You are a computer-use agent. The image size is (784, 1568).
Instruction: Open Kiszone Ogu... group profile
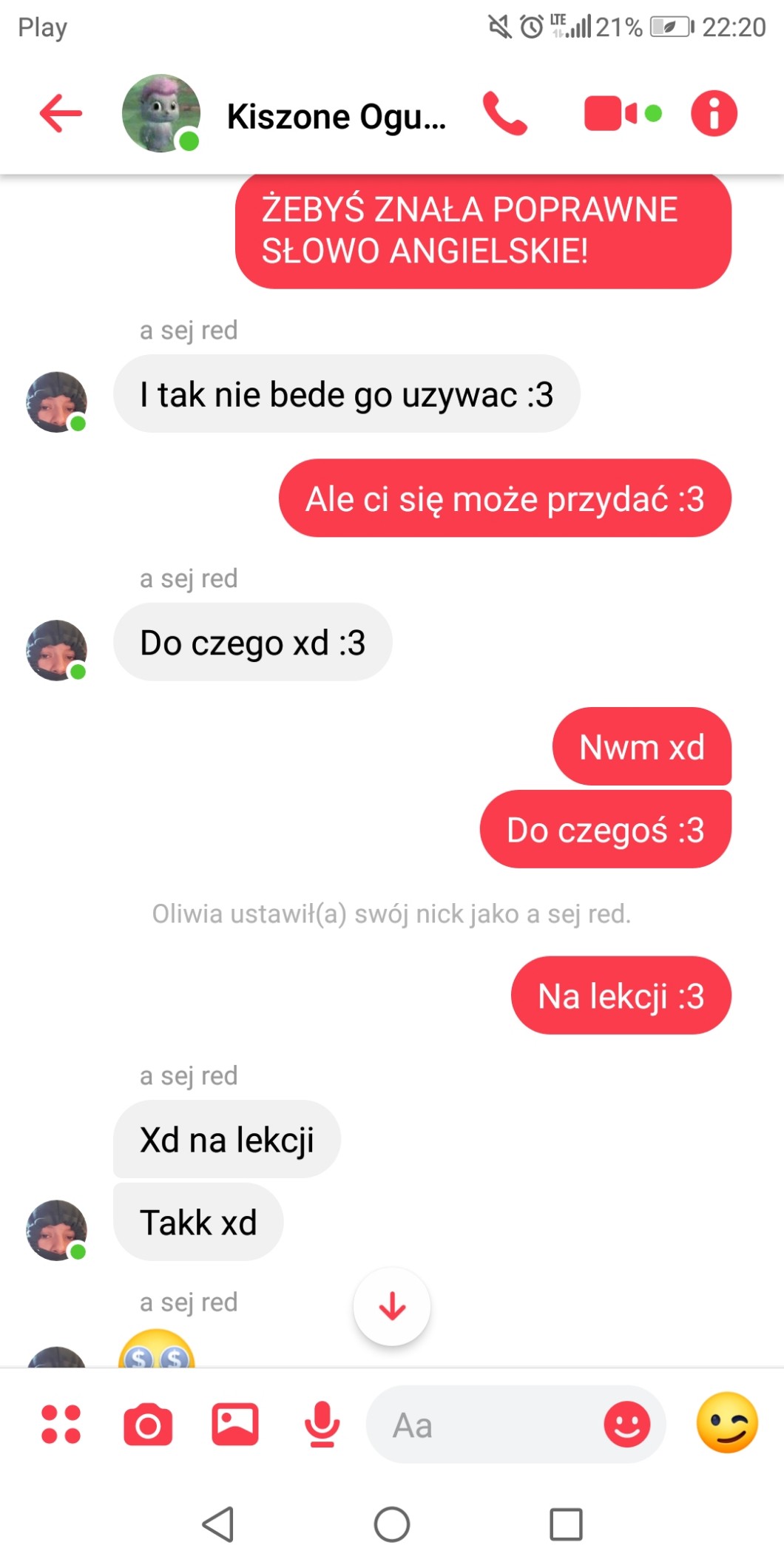(336, 116)
